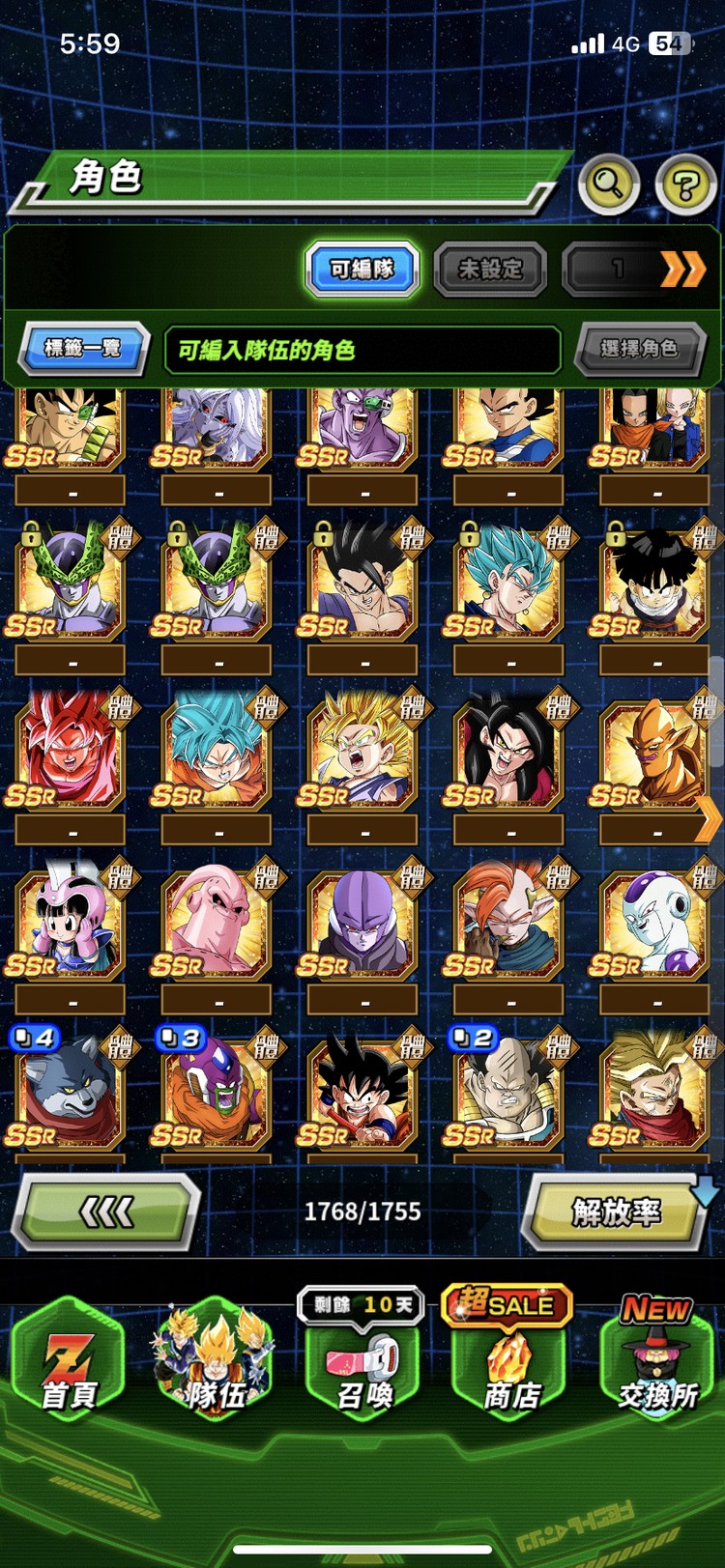
Task: Tap the 未設定 sort button
Action: (490, 269)
